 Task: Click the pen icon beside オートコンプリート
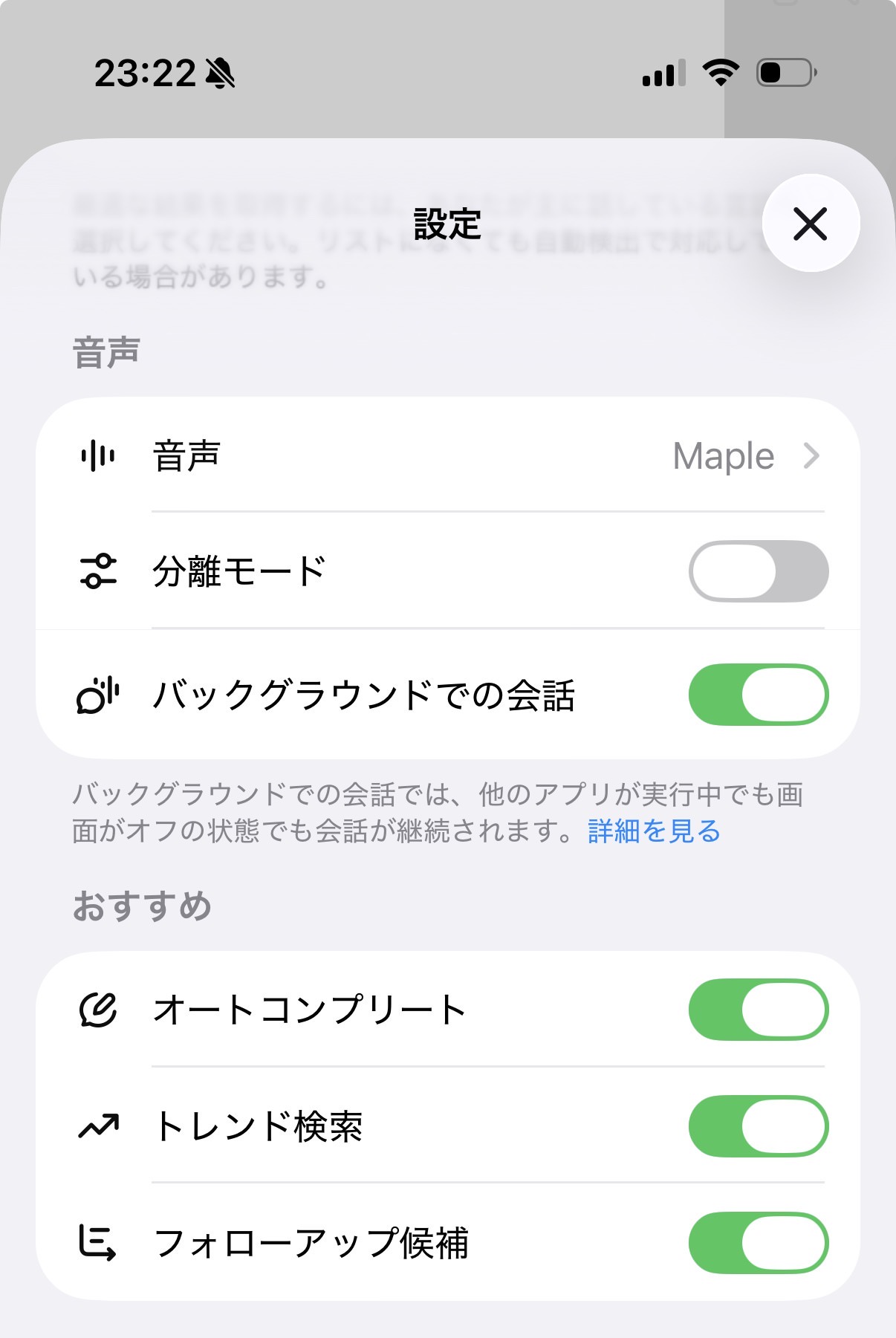[x=100, y=1008]
